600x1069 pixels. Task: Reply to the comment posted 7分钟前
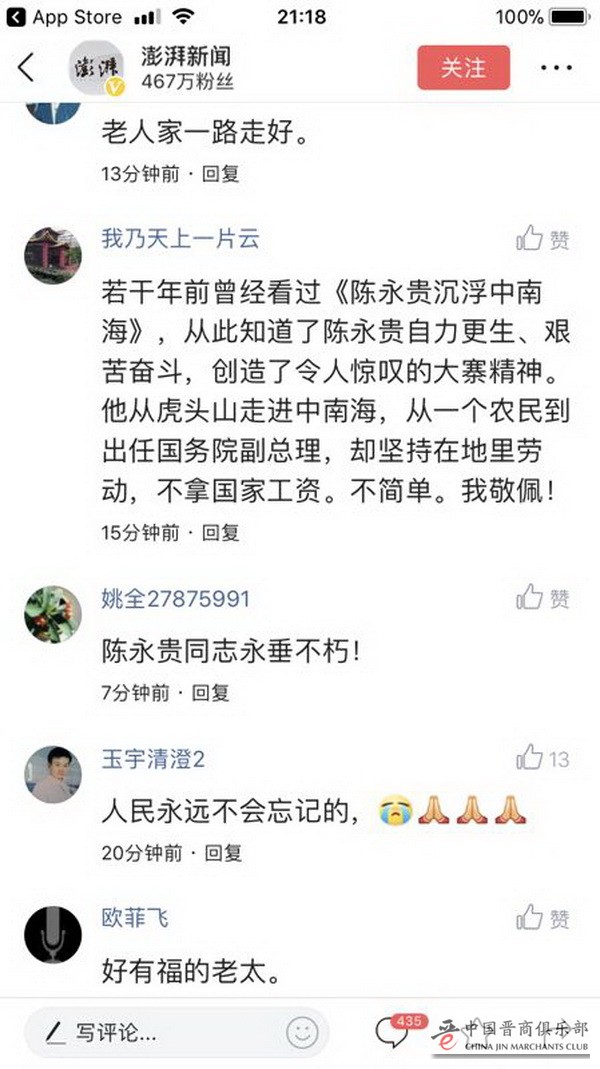click(210, 691)
